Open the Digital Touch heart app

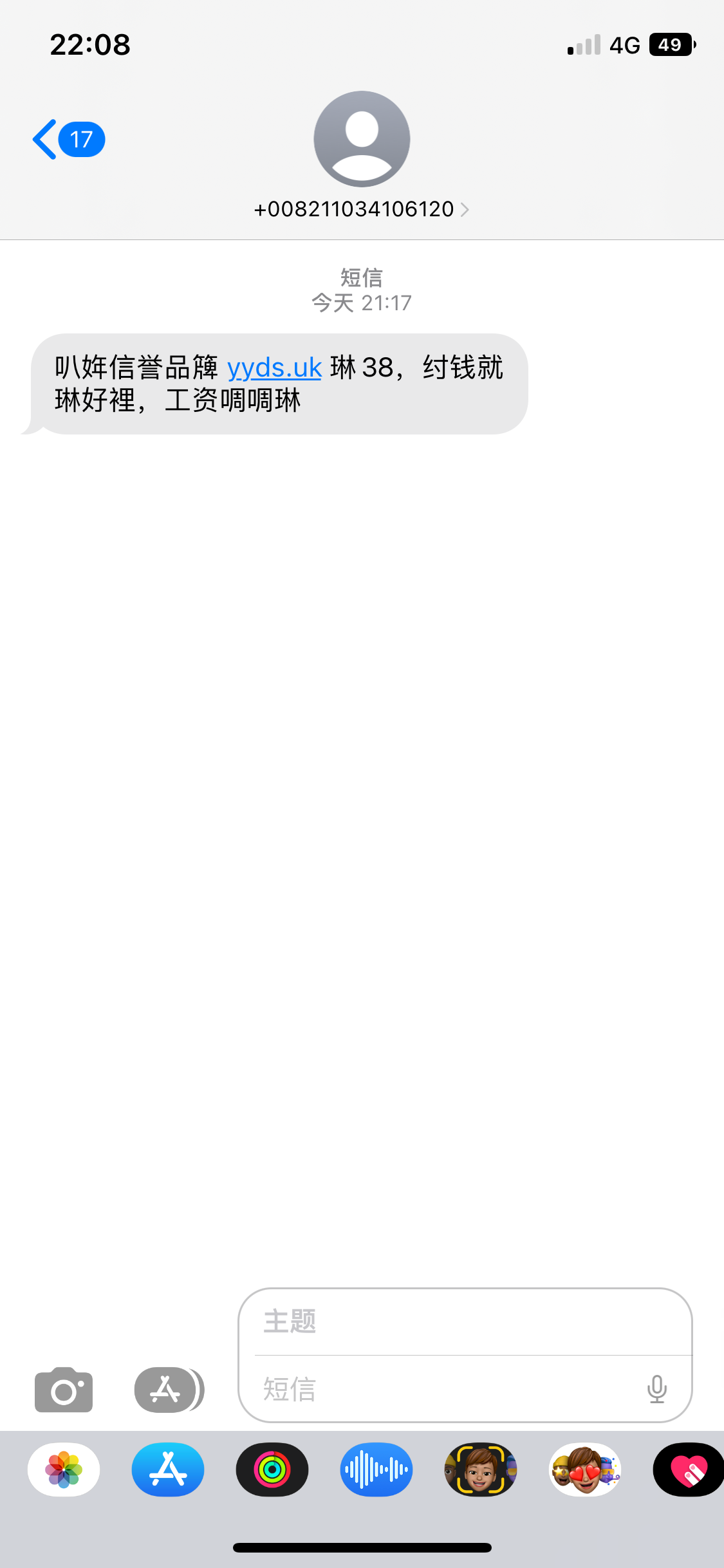click(x=688, y=1470)
